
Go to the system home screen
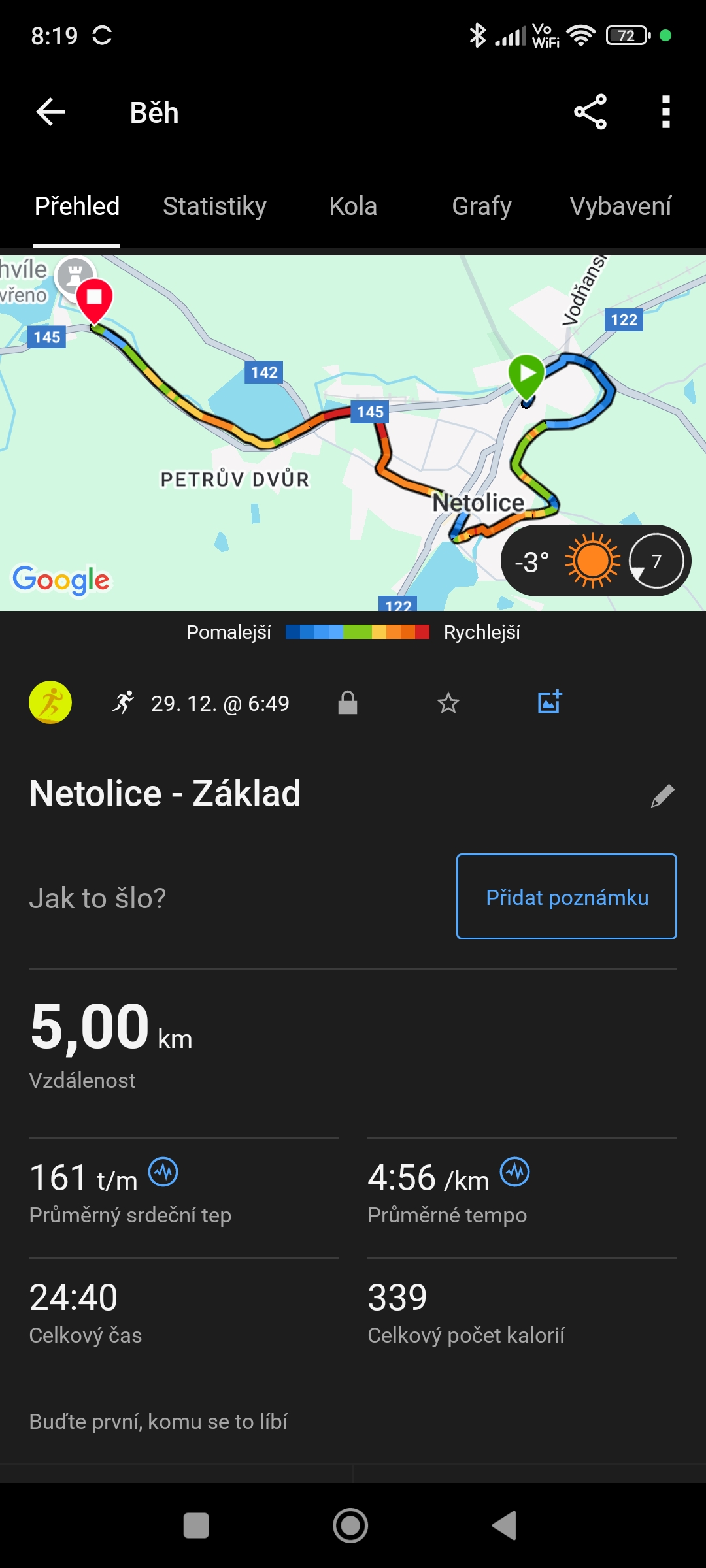pyautogui.click(x=350, y=1526)
